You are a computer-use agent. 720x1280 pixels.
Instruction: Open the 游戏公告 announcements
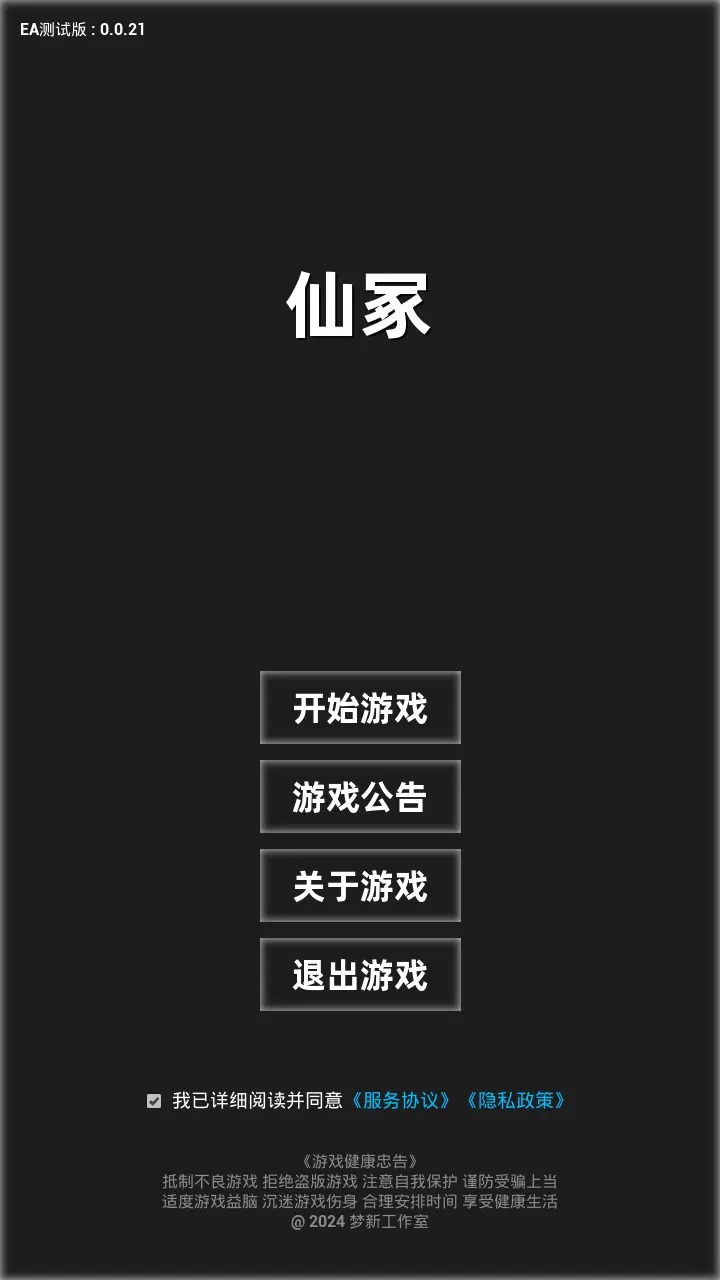[x=360, y=796]
